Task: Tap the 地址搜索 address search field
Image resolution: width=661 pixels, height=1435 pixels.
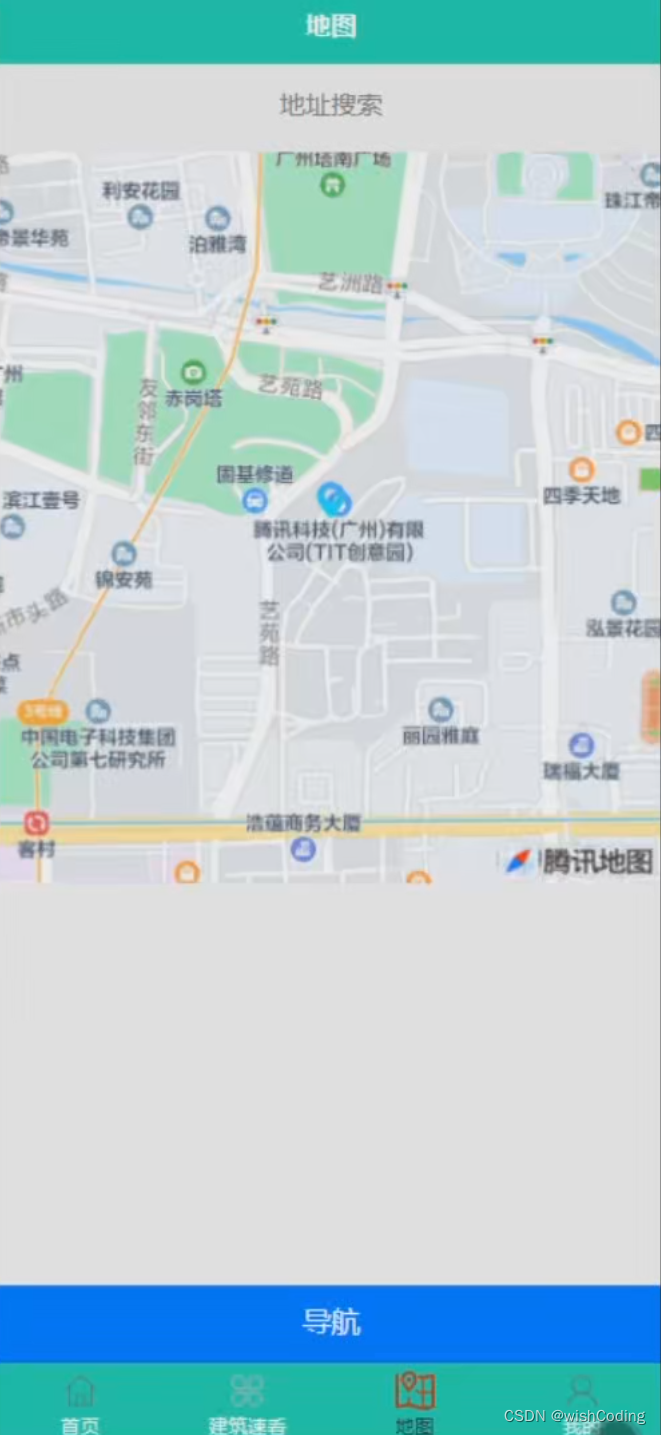Action: pos(330,105)
